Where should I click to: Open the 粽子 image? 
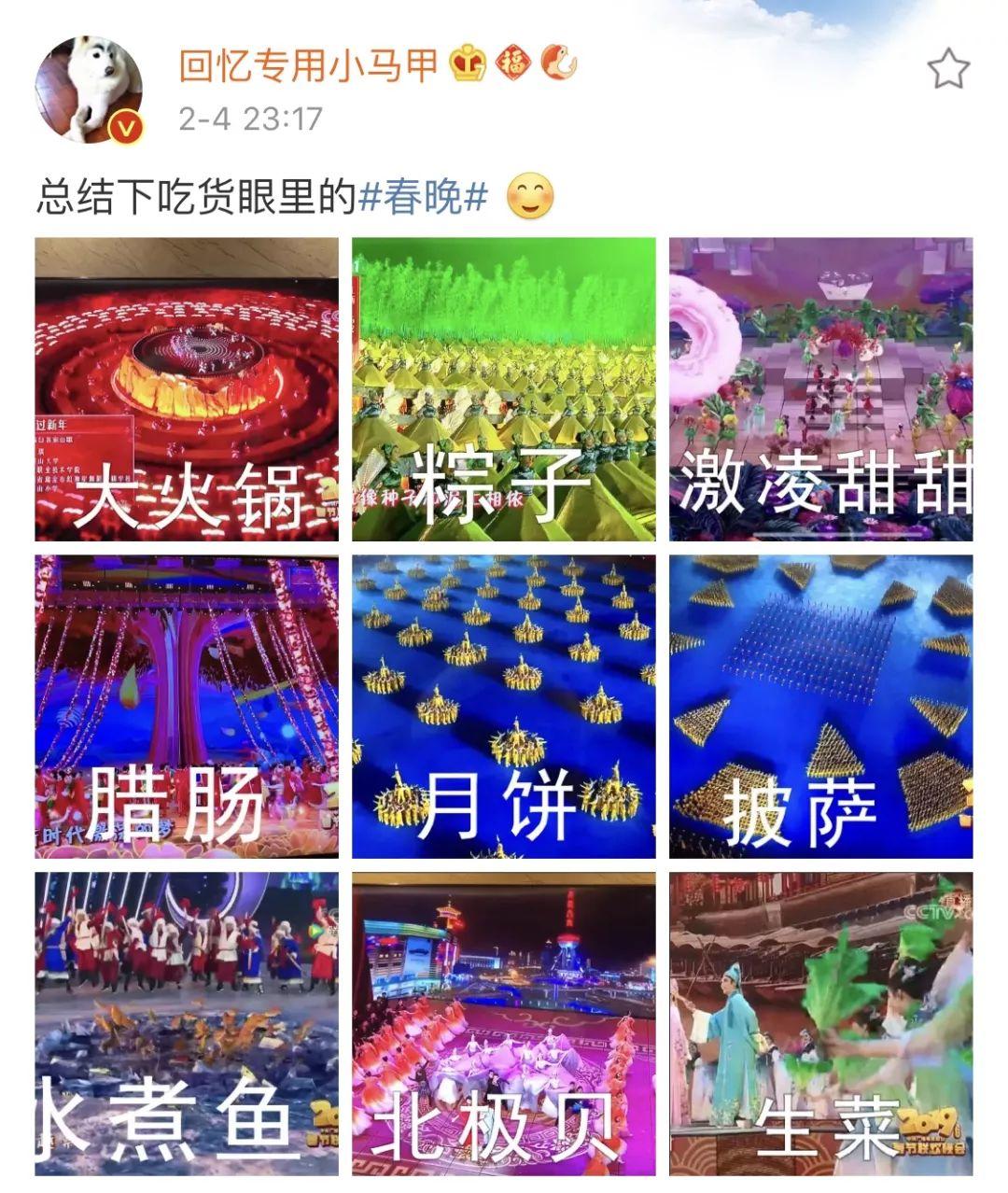pos(504,389)
